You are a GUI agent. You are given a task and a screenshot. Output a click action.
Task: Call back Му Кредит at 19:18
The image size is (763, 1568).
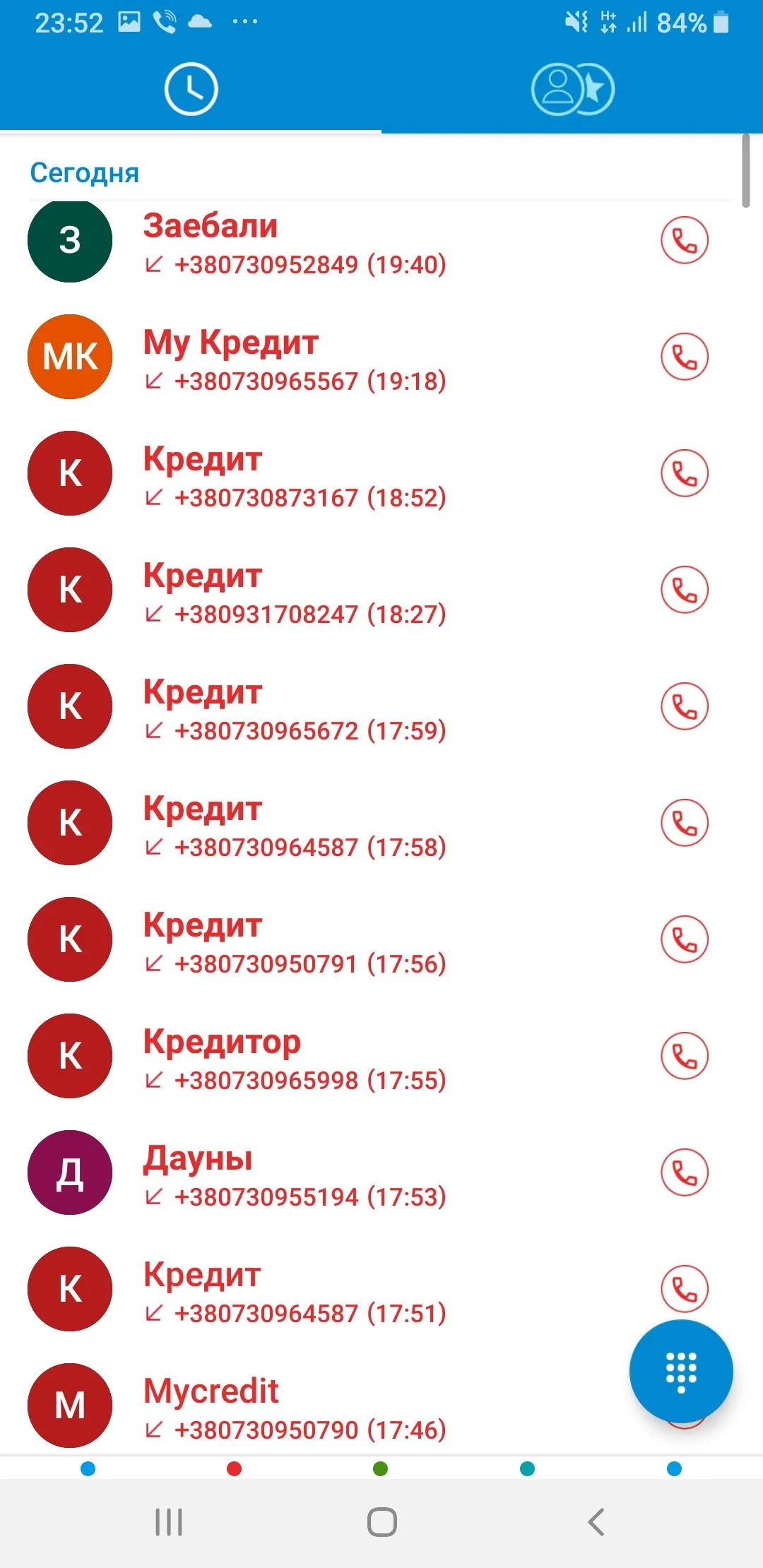684,357
